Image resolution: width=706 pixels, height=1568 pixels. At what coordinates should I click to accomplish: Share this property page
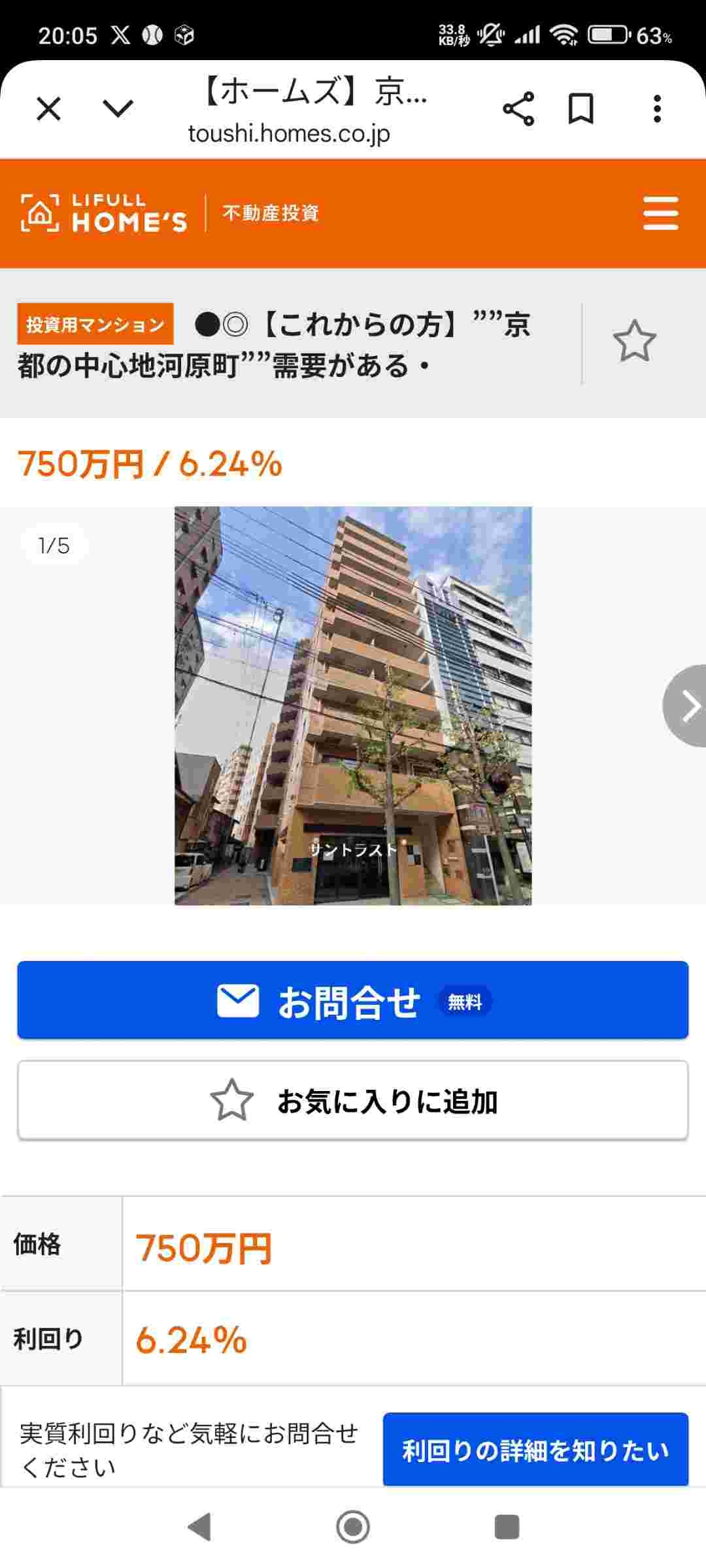[518, 108]
